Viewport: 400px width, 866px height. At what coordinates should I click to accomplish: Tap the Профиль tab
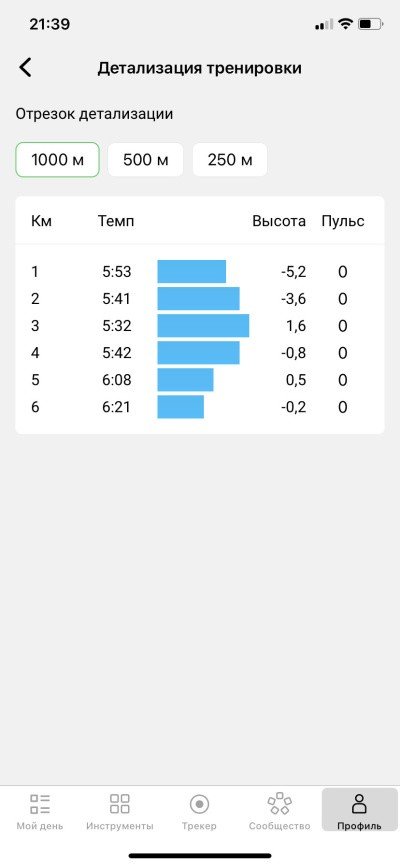click(359, 812)
